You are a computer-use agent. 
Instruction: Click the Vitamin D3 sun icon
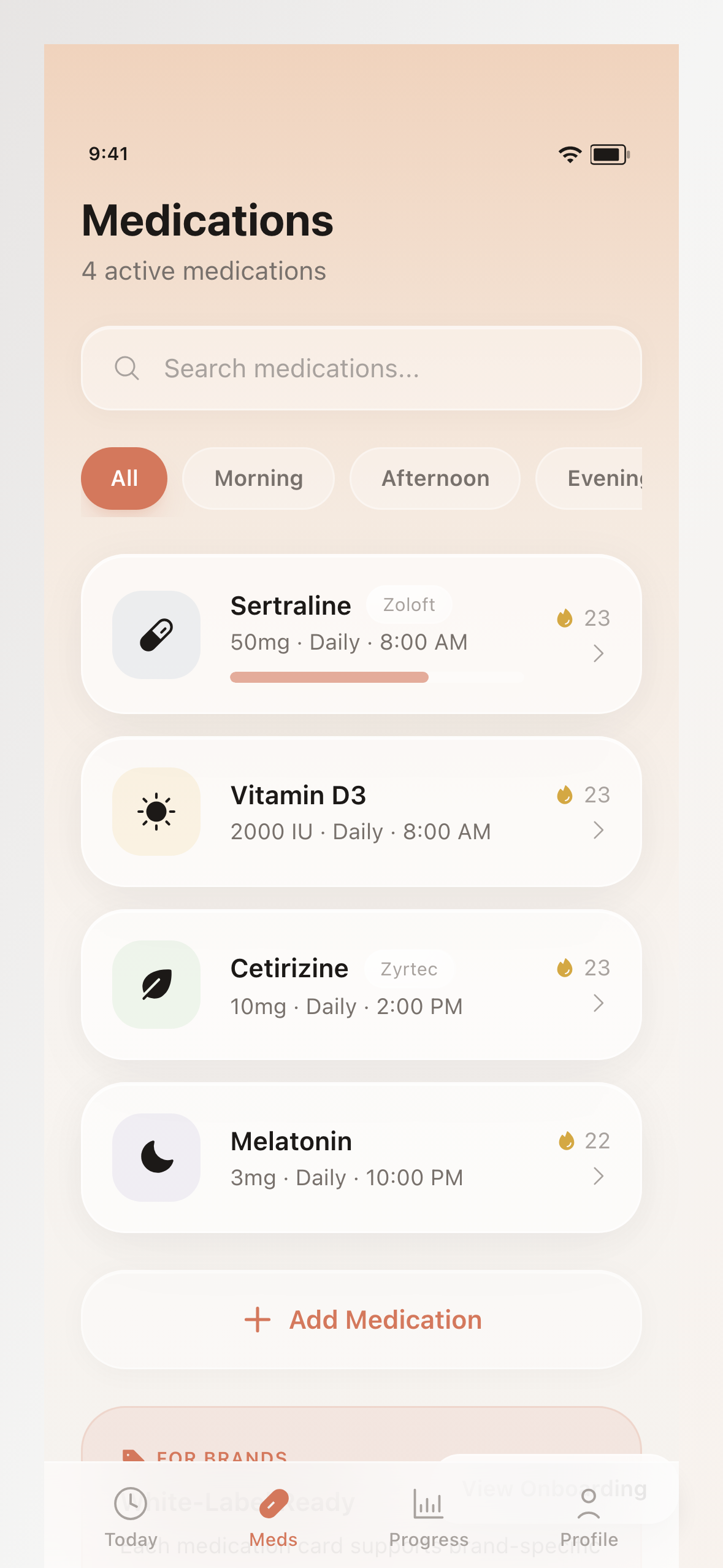156,810
